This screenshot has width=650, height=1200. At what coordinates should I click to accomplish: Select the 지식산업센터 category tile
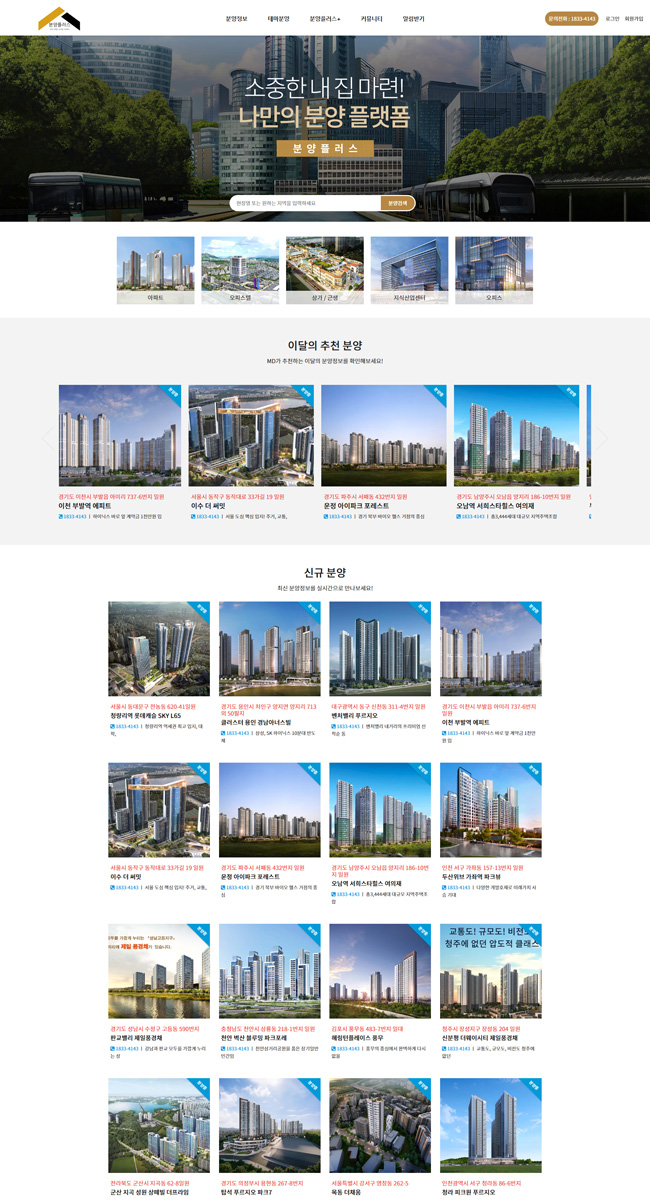409,270
